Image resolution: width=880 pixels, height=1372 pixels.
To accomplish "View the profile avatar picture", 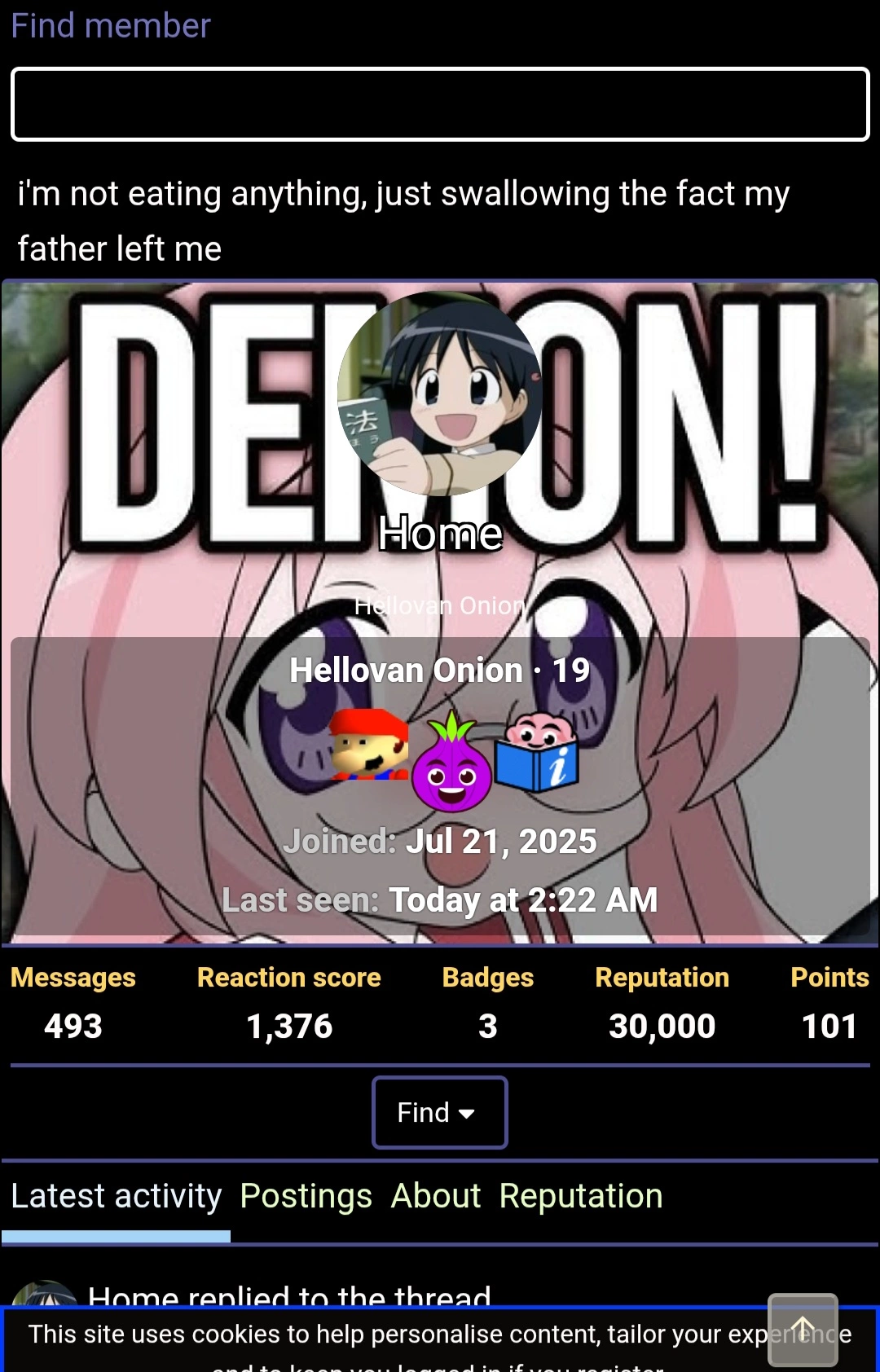I will point(440,394).
